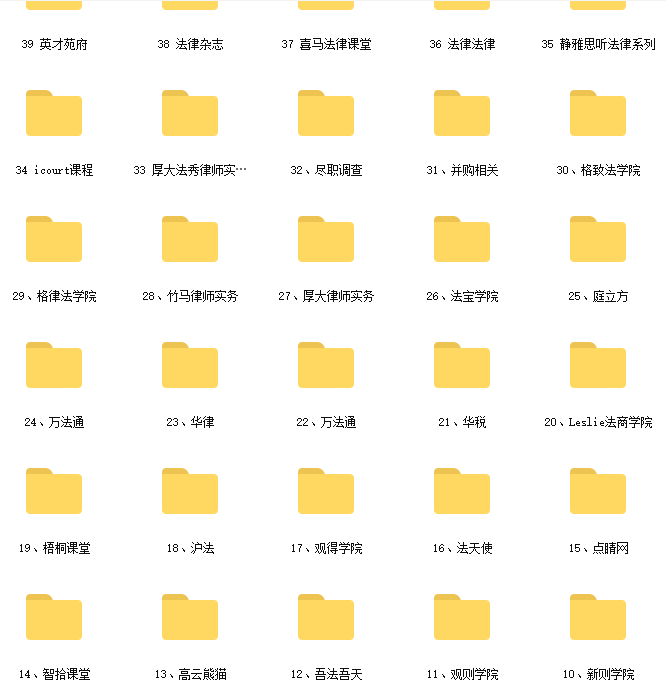Open folder 32 尽职调查

(x=326, y=114)
